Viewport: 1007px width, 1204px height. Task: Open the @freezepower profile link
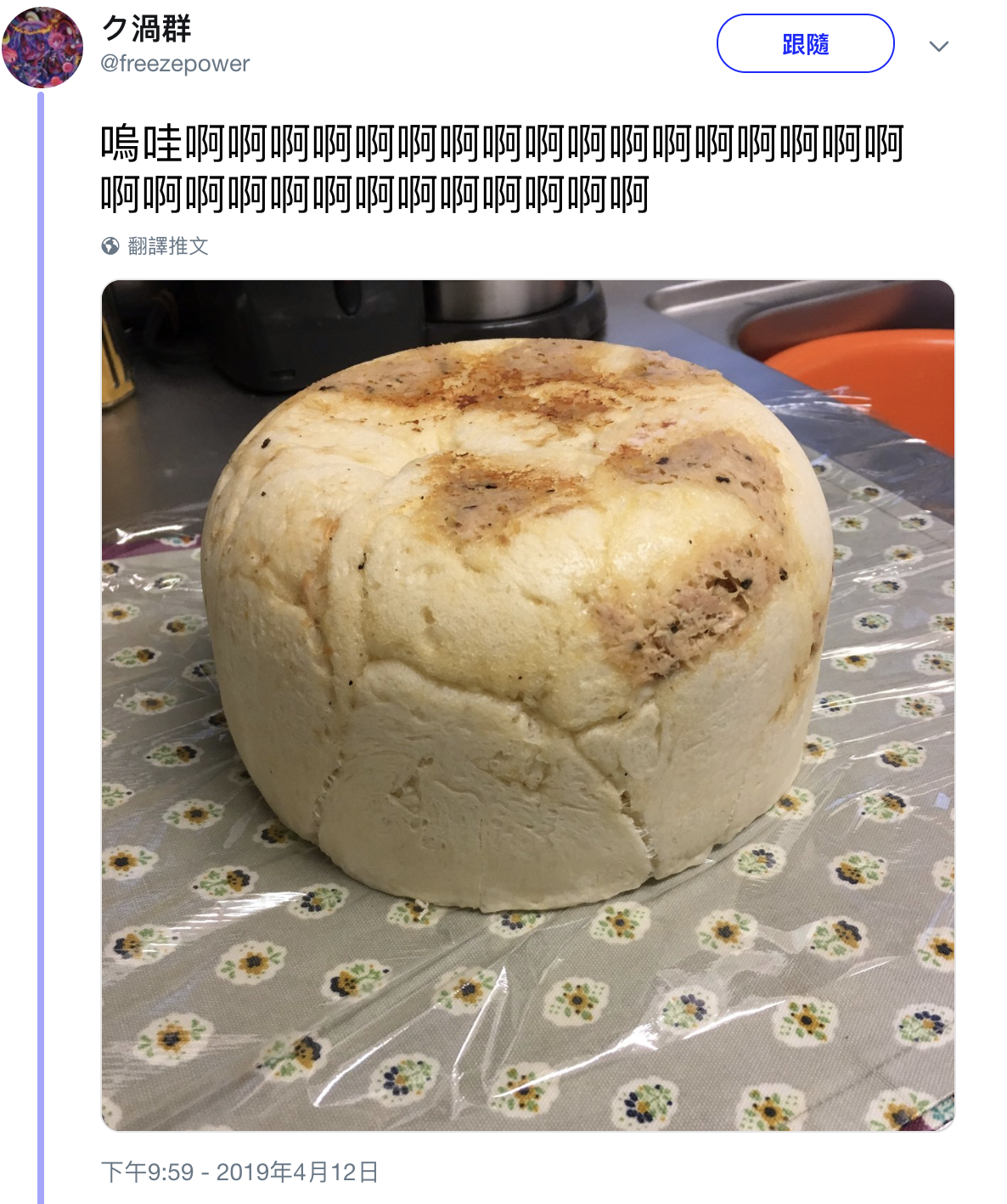click(x=175, y=64)
